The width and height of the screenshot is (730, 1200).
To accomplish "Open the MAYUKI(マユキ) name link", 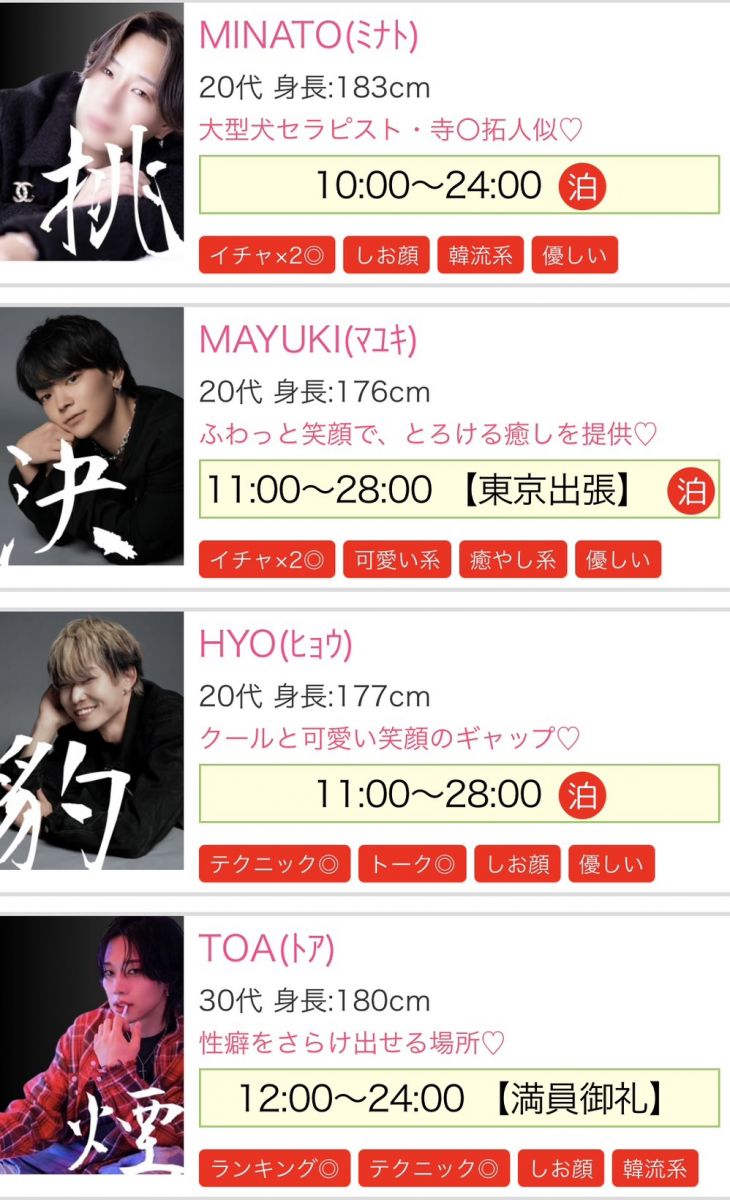I will coord(308,340).
